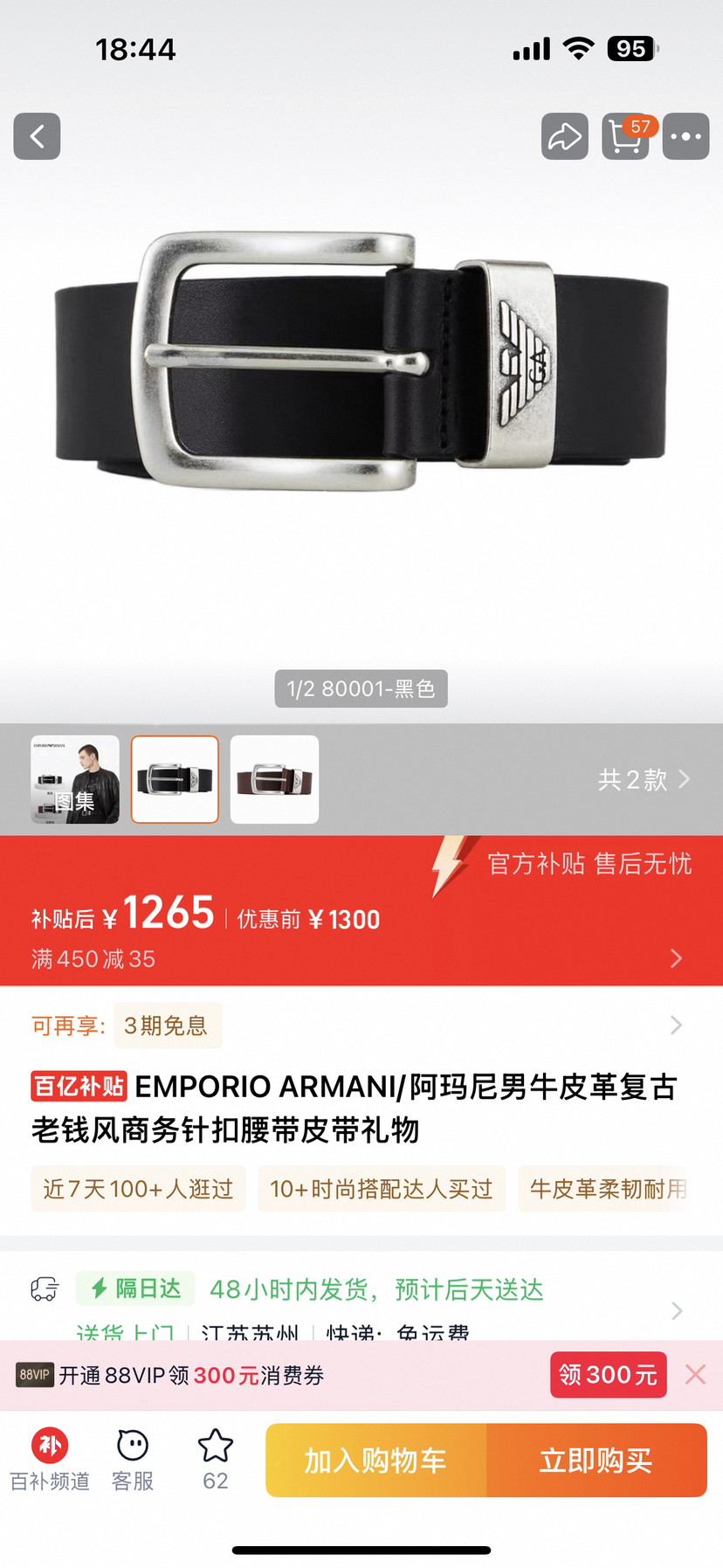The image size is (723, 1568).
Task: Dismiss the 88VIP banner with the X
Action: (x=694, y=1374)
